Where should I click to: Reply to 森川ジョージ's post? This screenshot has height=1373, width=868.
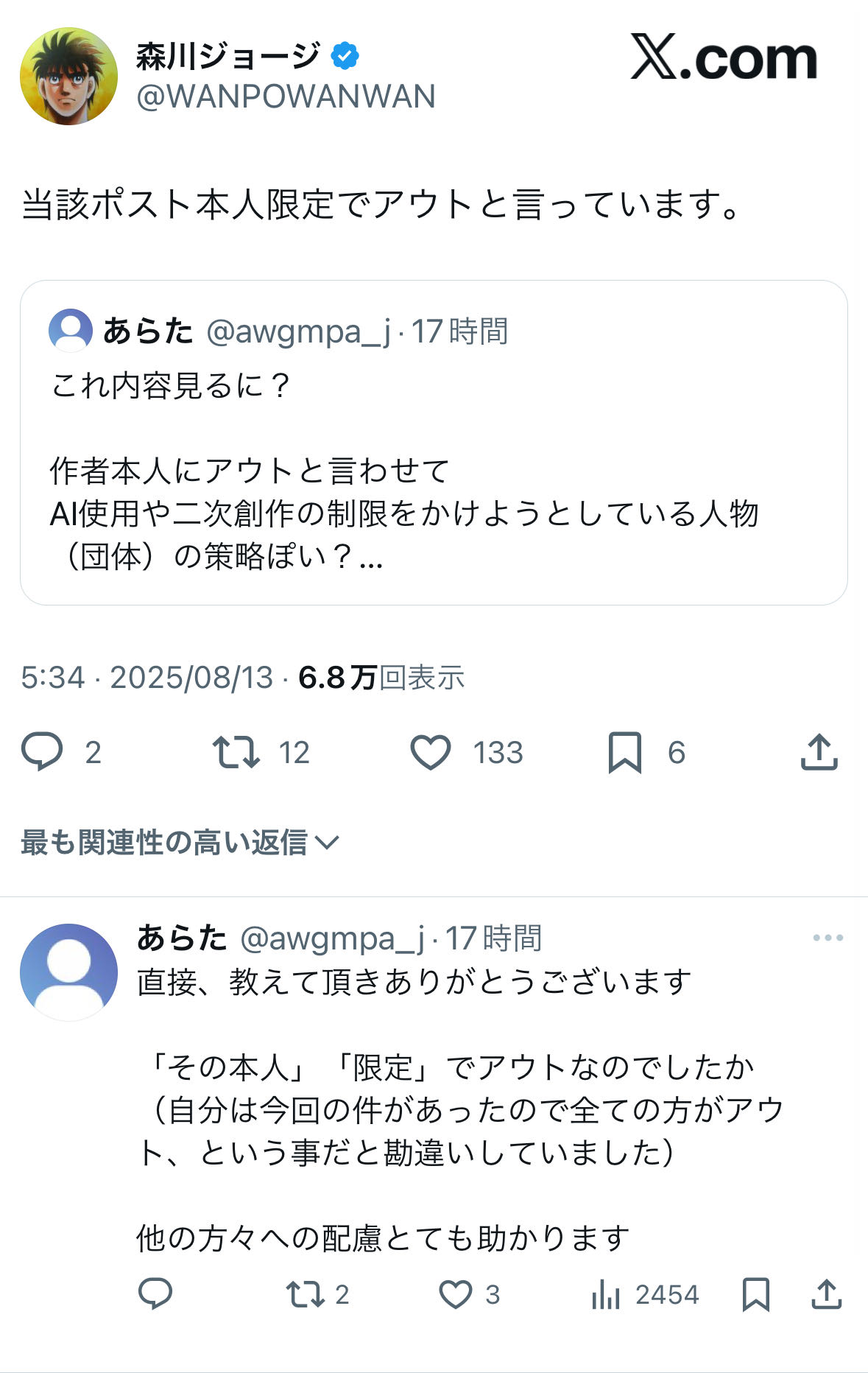[42, 752]
